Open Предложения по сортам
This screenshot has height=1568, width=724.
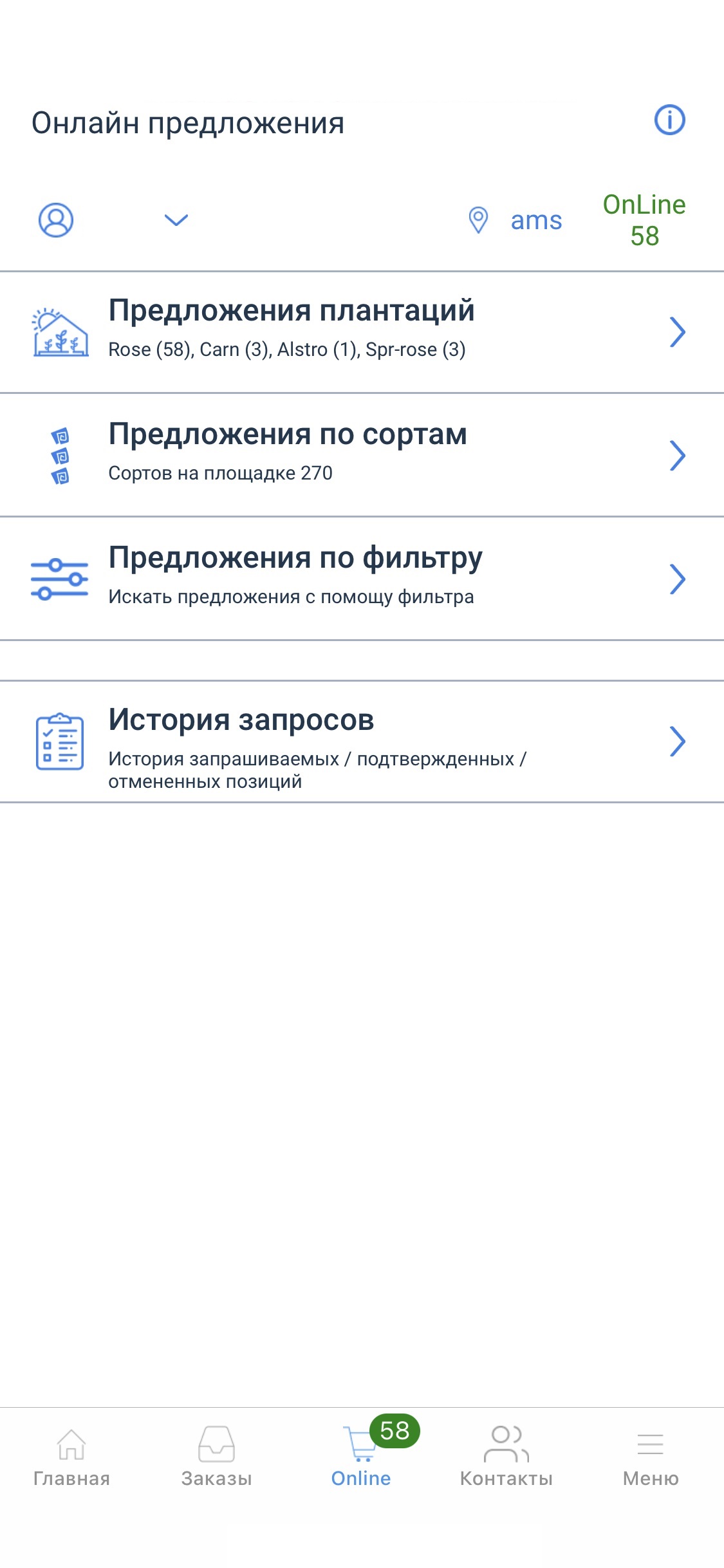[362, 455]
